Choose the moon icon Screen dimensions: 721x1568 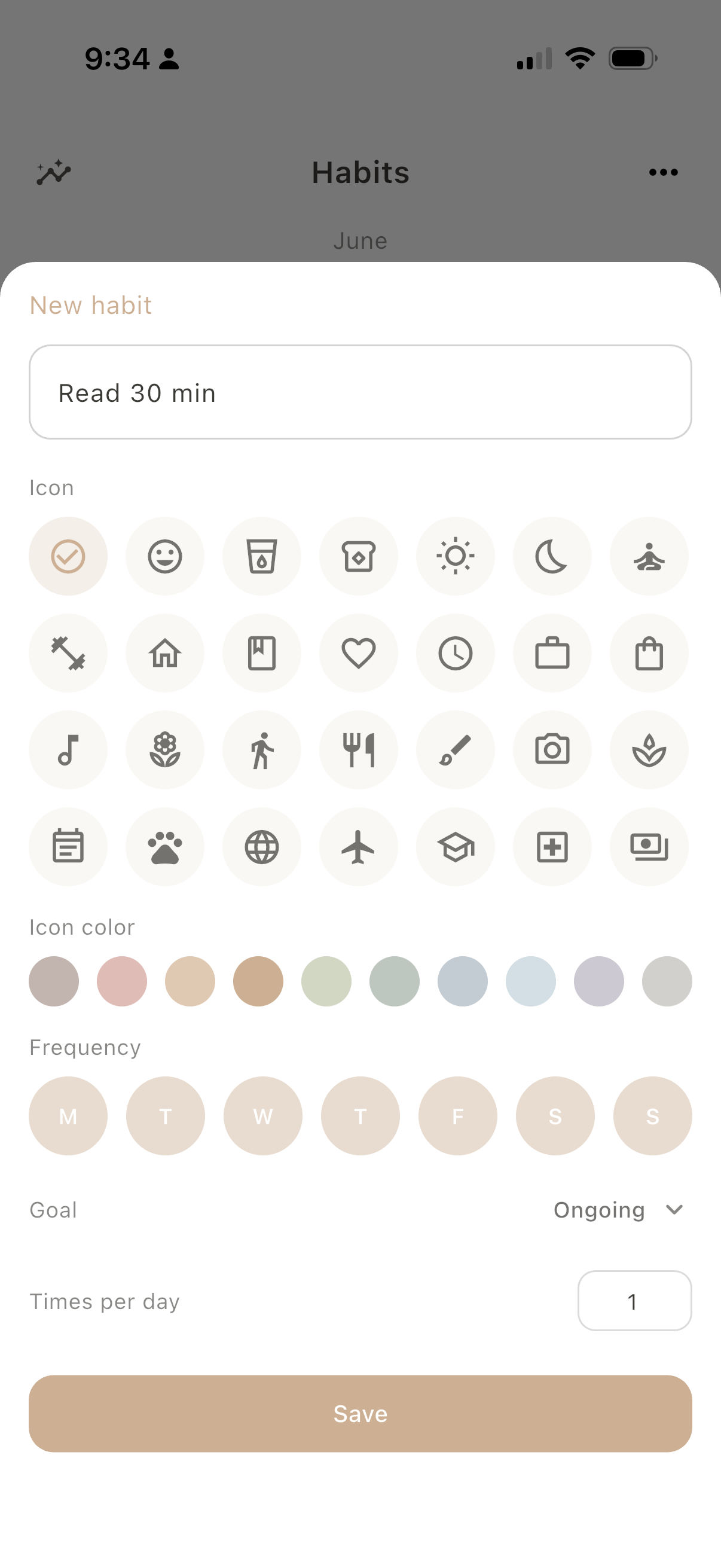(552, 556)
